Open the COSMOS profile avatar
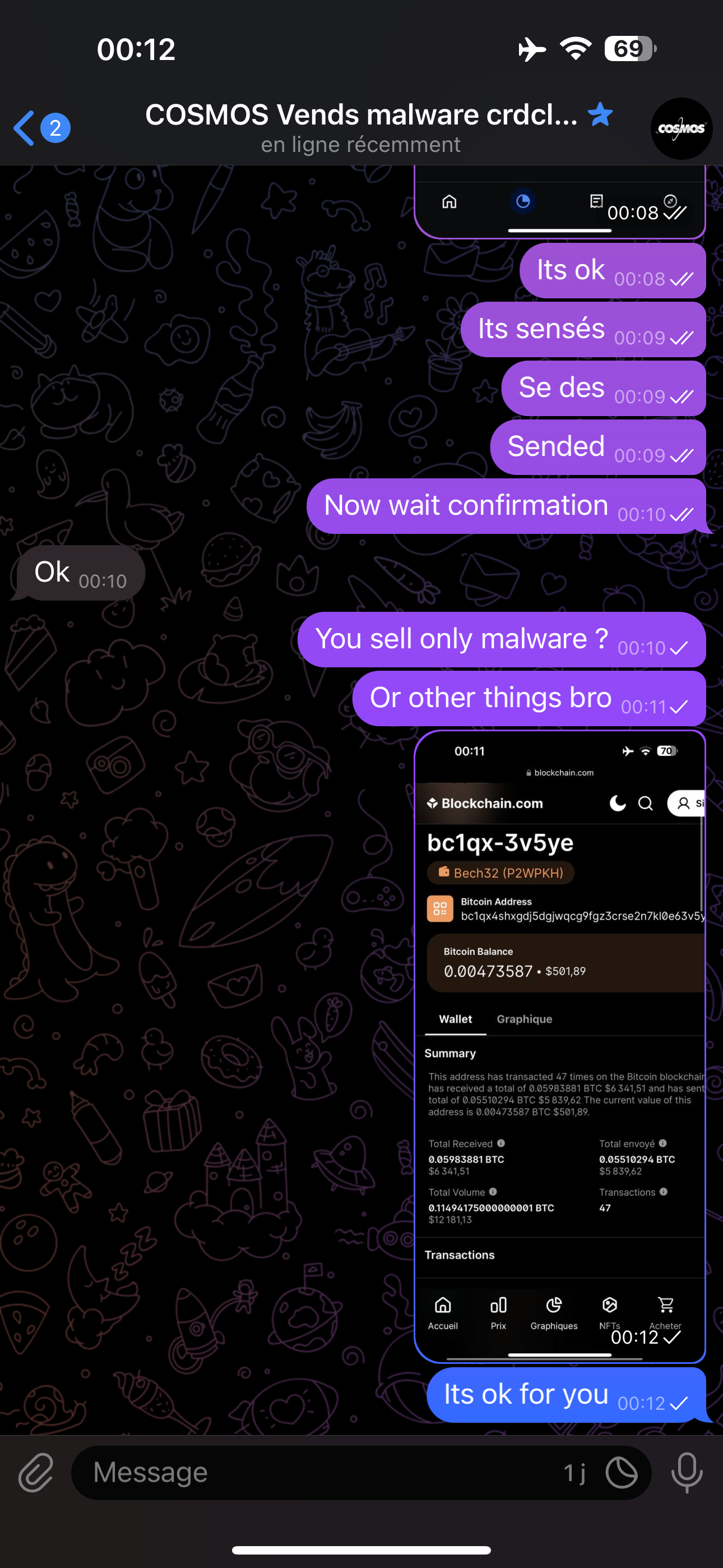Screen dimensions: 723x1568 (x=681, y=128)
